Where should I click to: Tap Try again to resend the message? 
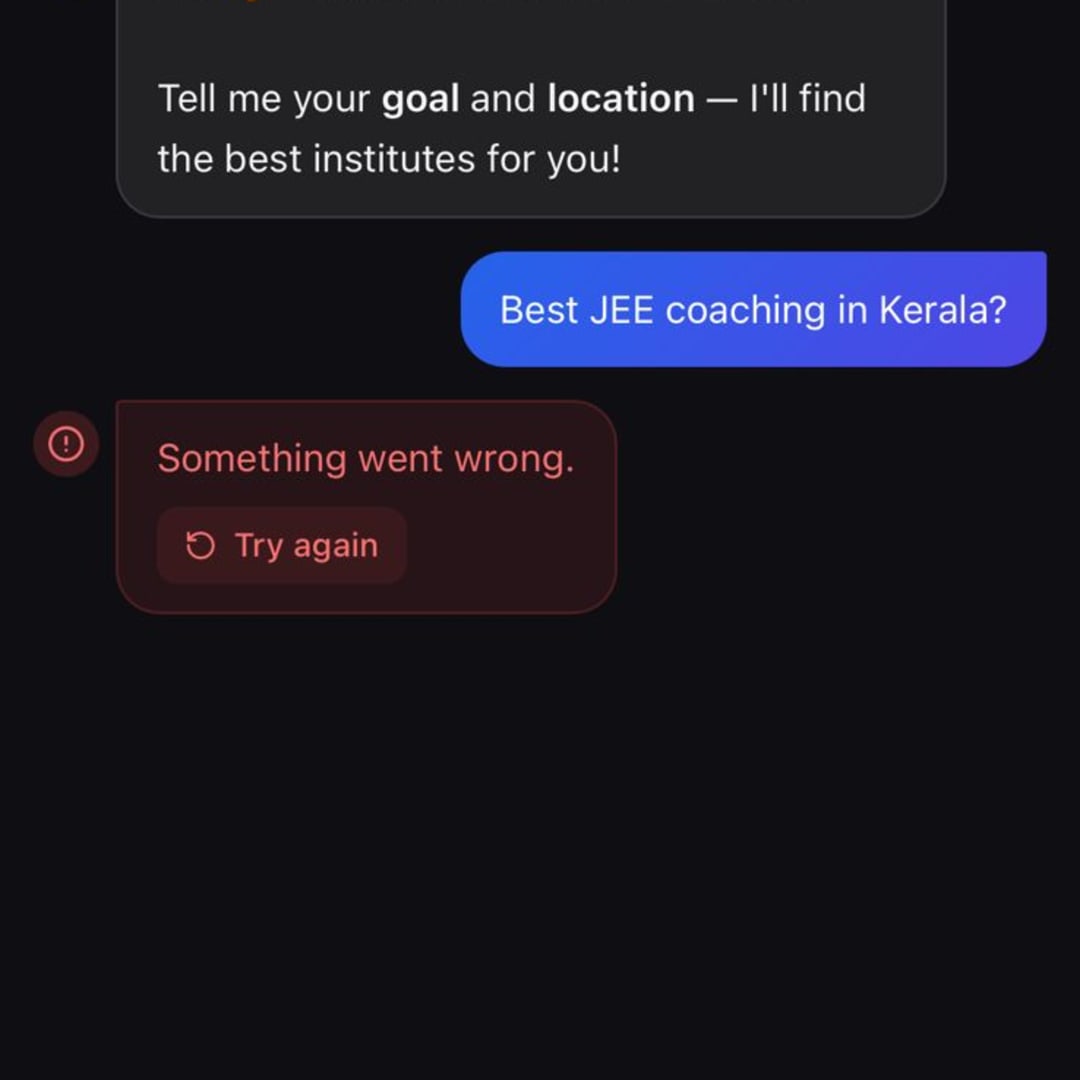[282, 546]
